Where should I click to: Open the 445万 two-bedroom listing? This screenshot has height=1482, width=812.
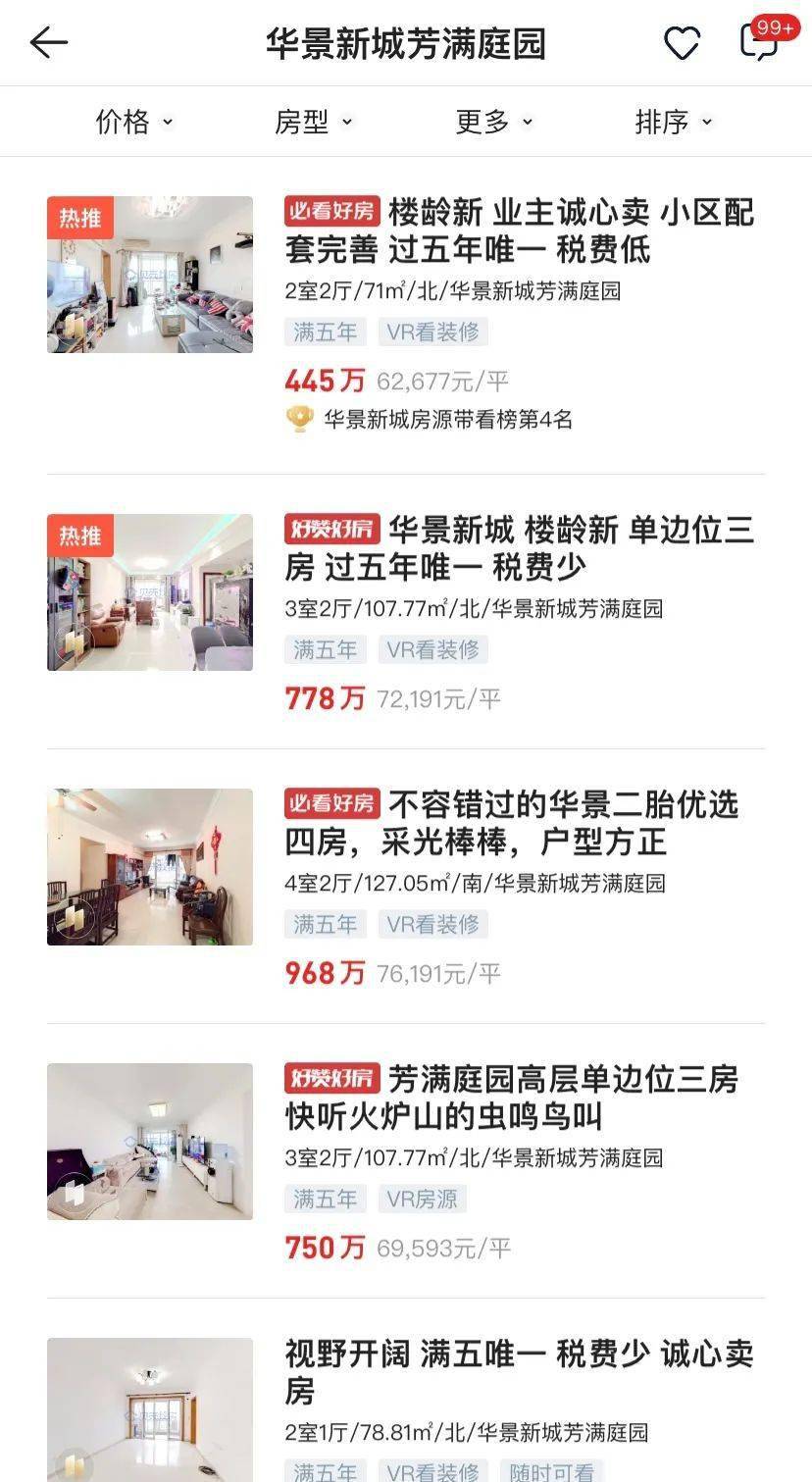[520, 231]
